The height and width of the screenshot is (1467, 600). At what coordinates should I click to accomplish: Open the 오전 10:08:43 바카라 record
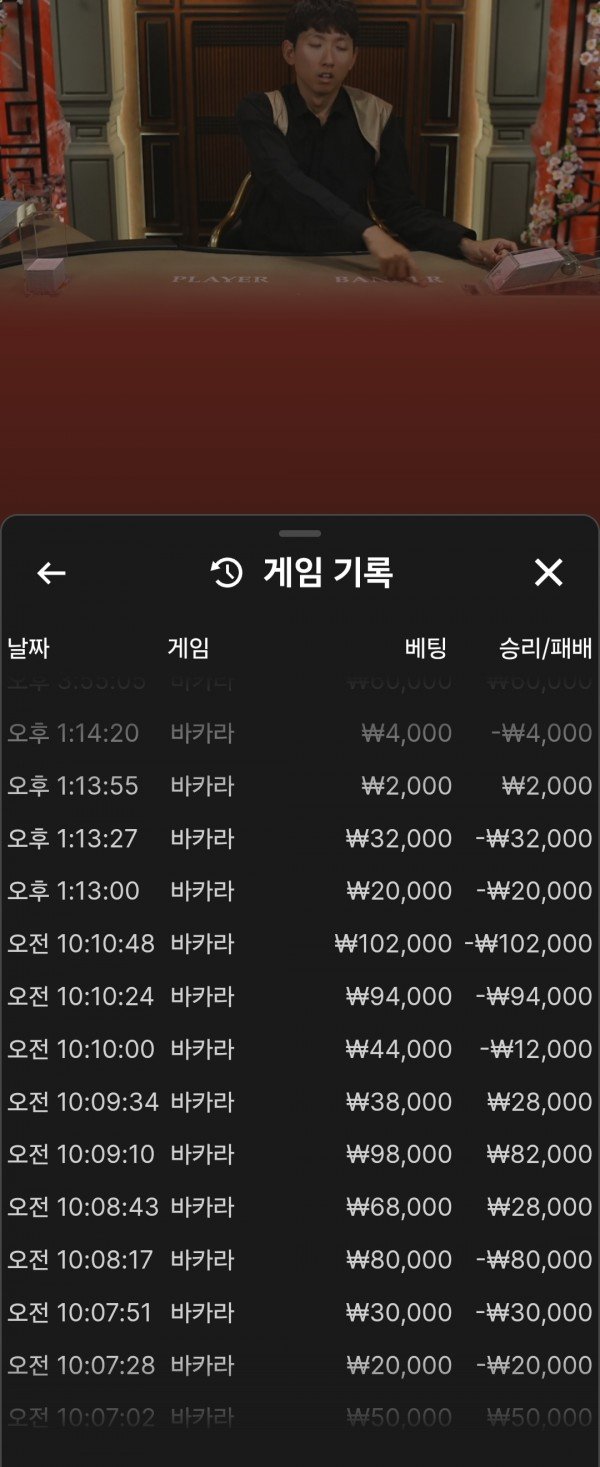pos(300,1207)
